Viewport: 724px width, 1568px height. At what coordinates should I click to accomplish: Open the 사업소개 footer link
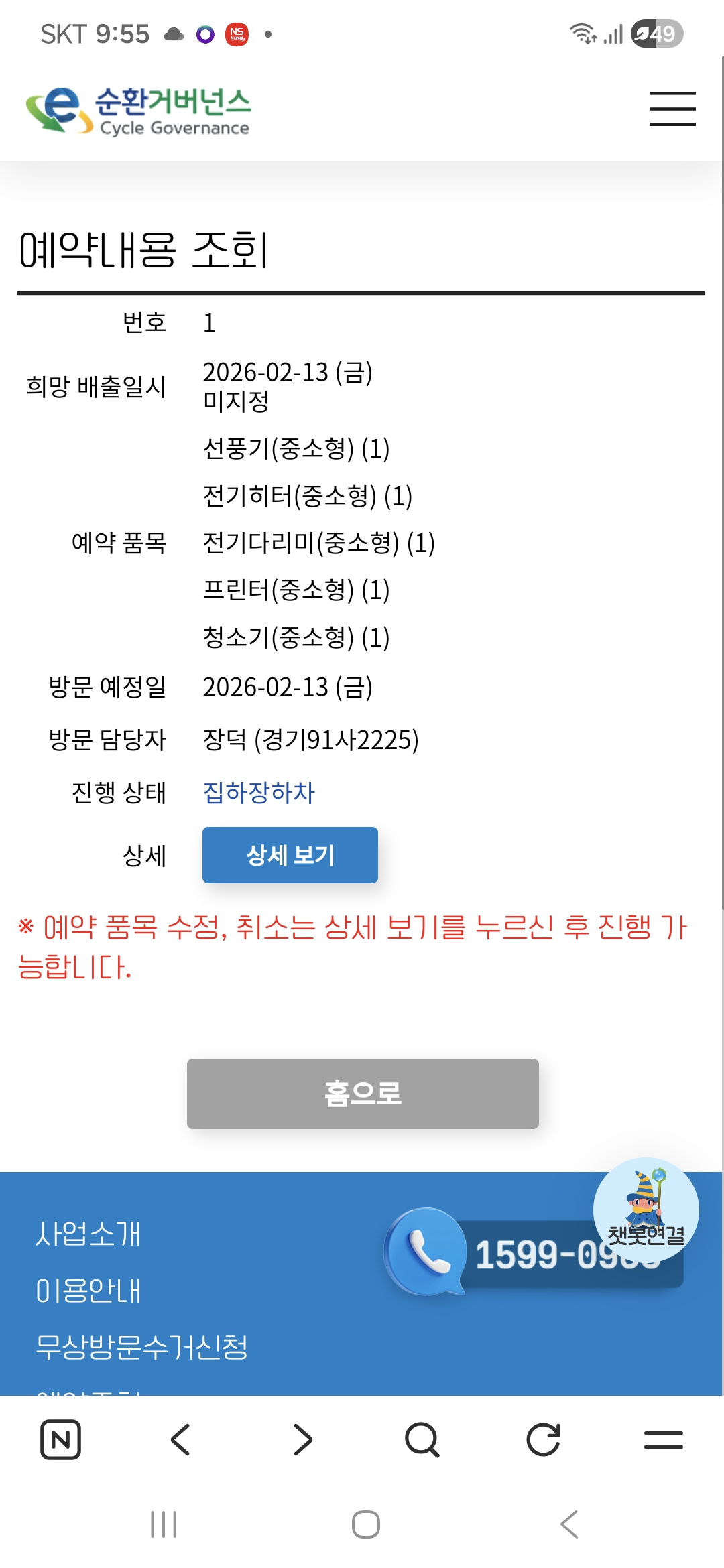[x=88, y=1234]
